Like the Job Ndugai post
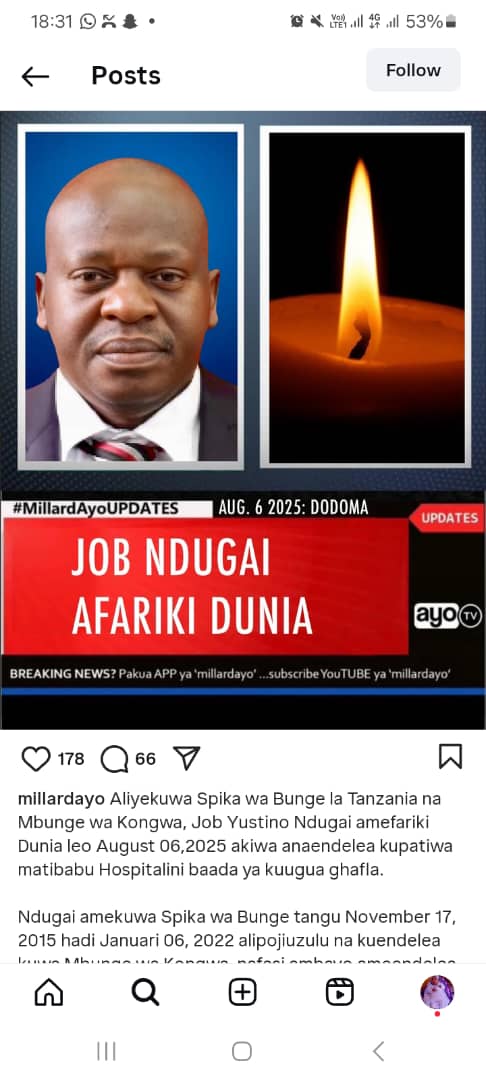This screenshot has height=1080, width=486. pyautogui.click(x=36, y=759)
